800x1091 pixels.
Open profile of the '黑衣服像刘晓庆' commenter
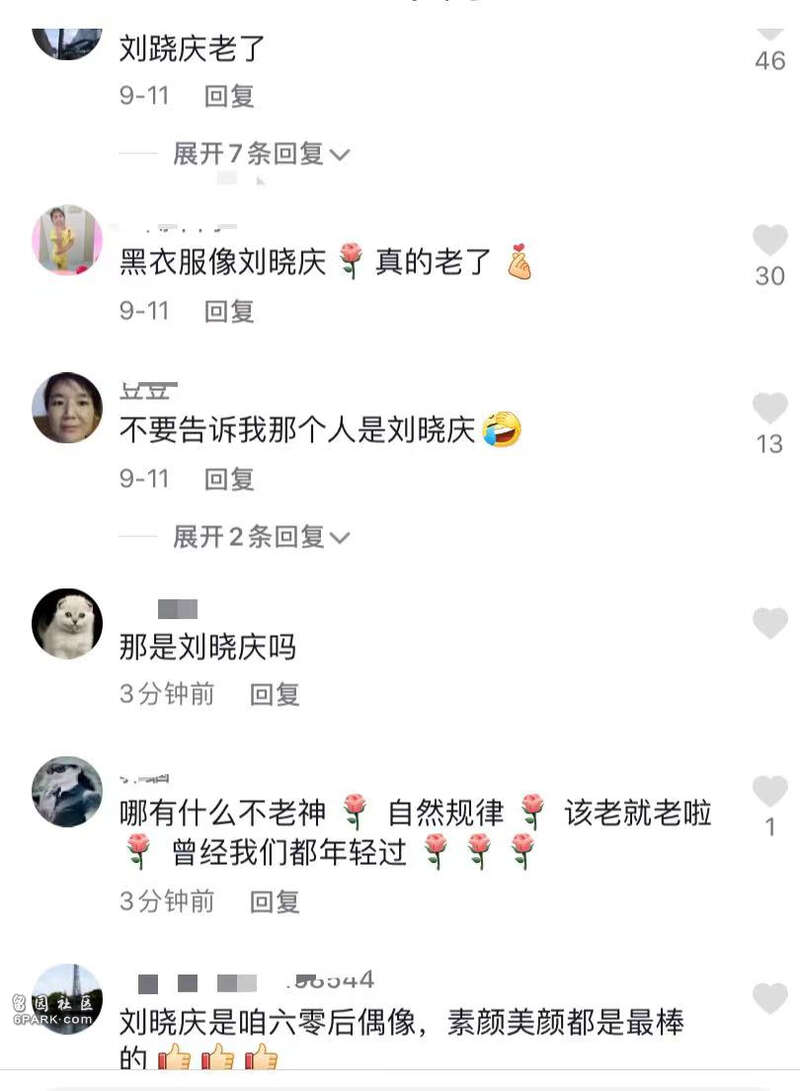(x=67, y=241)
